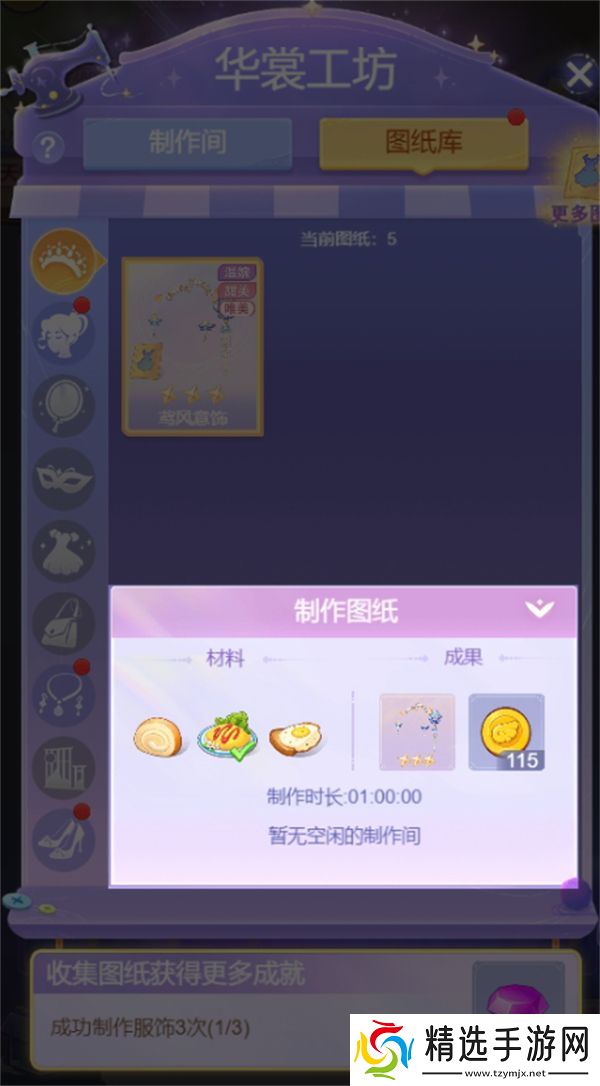Viewport: 600px width, 1086px height.
Task: Select the necklace jewelry category
Action: coord(63,696)
